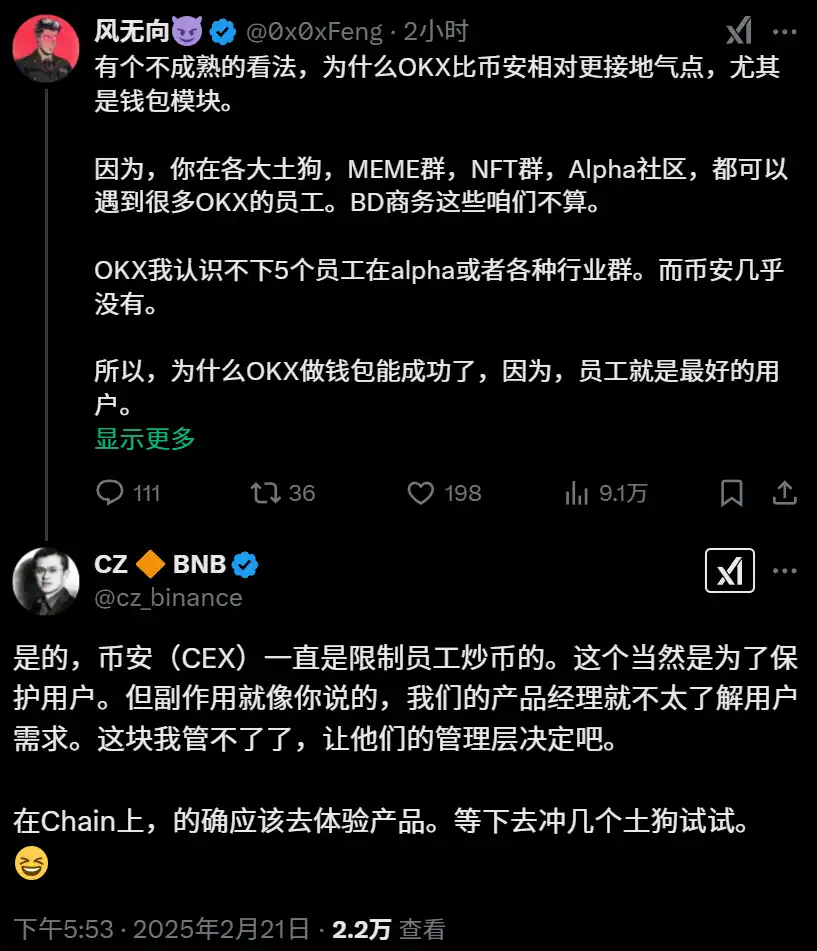Open CZ's profile avatar
The height and width of the screenshot is (951, 817).
coord(45,580)
